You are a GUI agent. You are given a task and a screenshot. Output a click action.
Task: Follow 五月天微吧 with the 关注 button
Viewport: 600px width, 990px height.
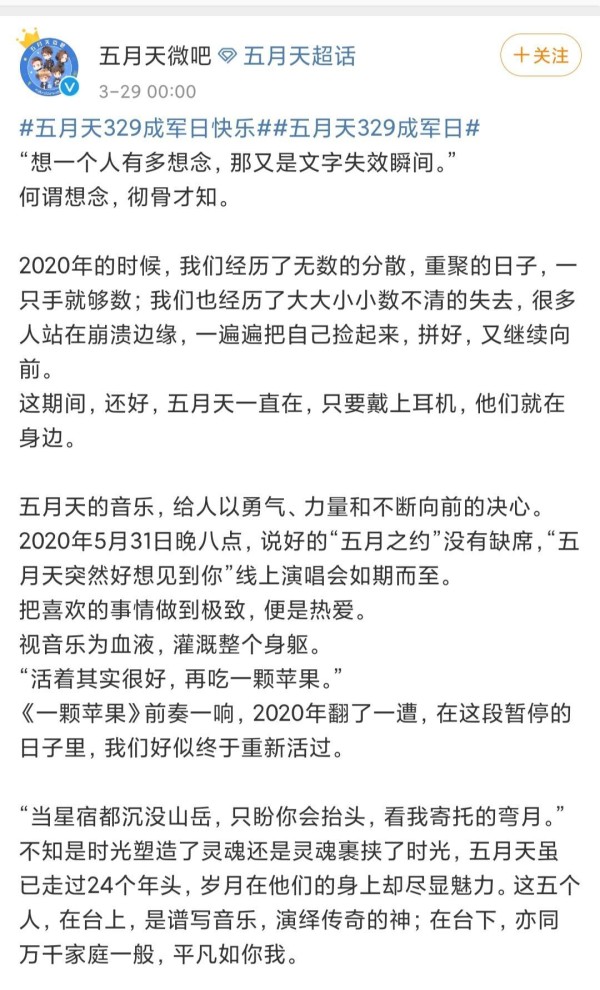(541, 56)
